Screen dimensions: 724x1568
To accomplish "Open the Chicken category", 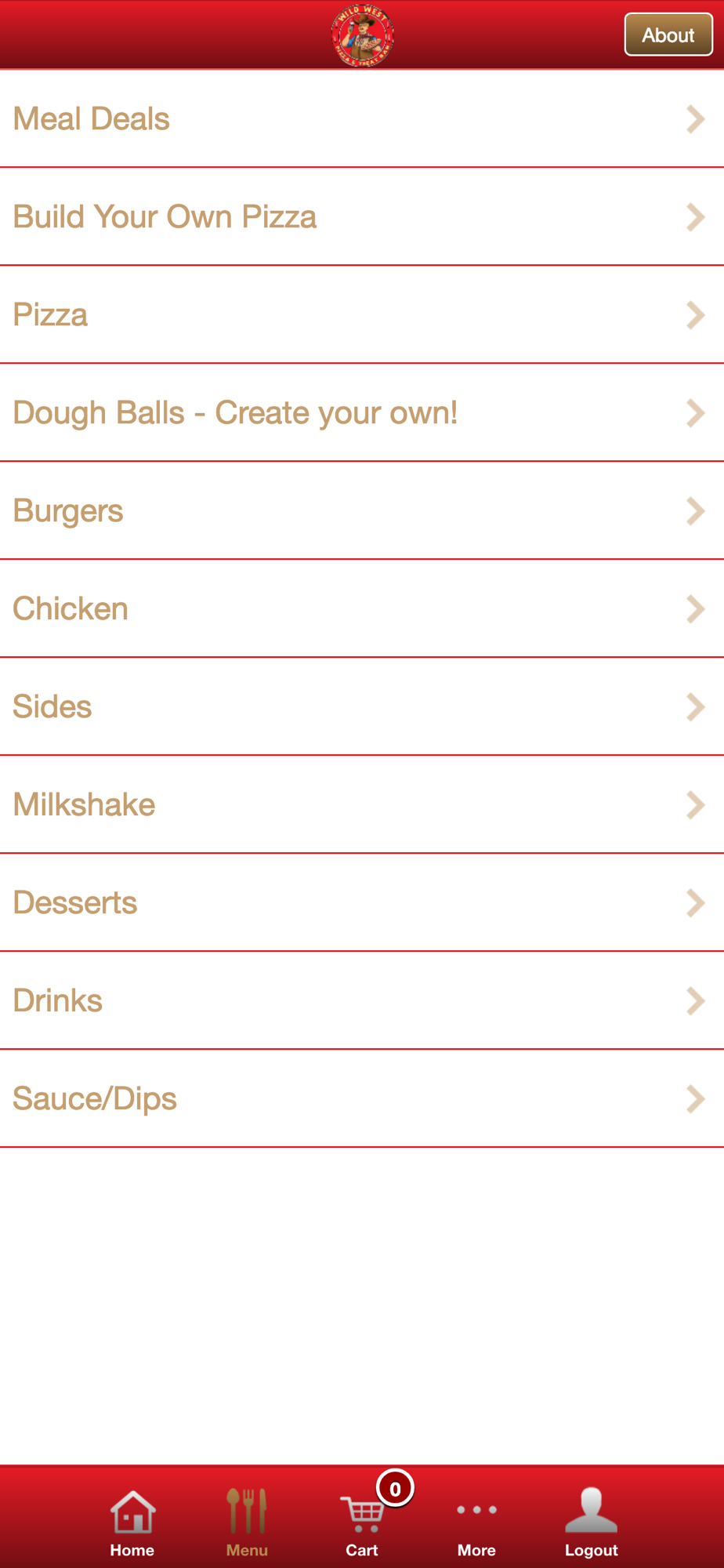I will 362,609.
